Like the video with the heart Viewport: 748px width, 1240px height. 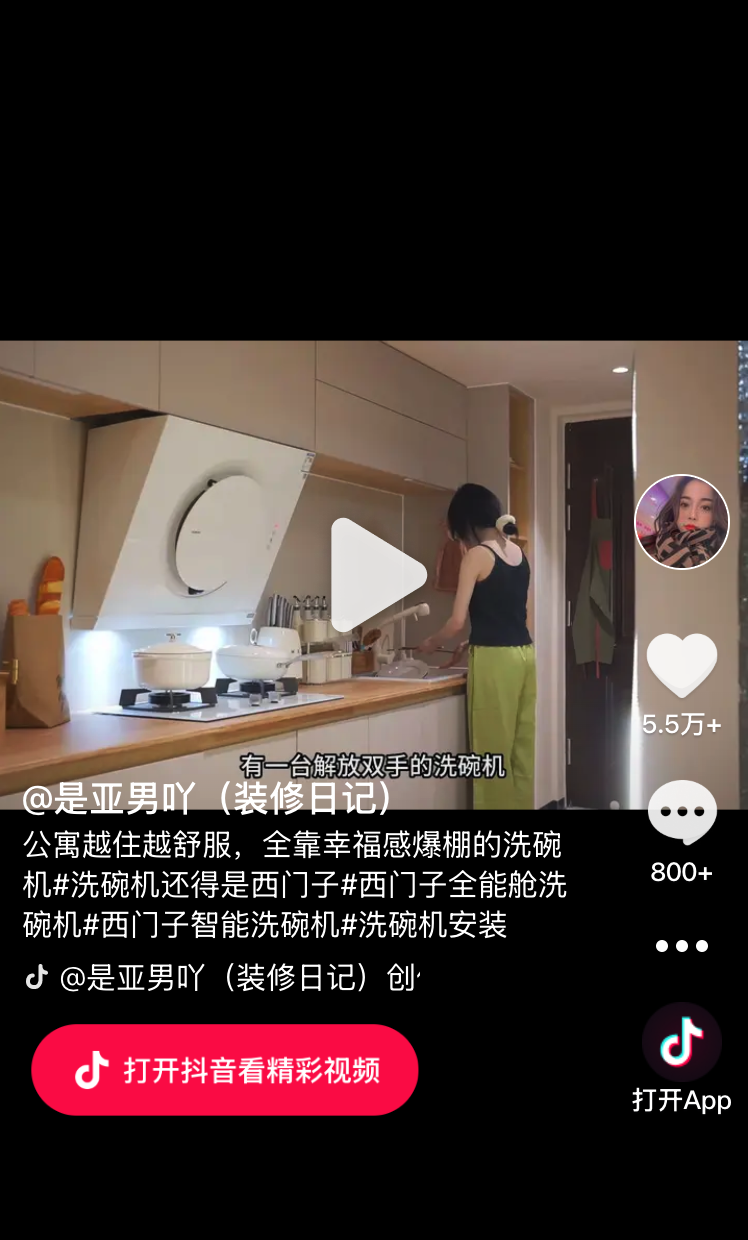682,666
